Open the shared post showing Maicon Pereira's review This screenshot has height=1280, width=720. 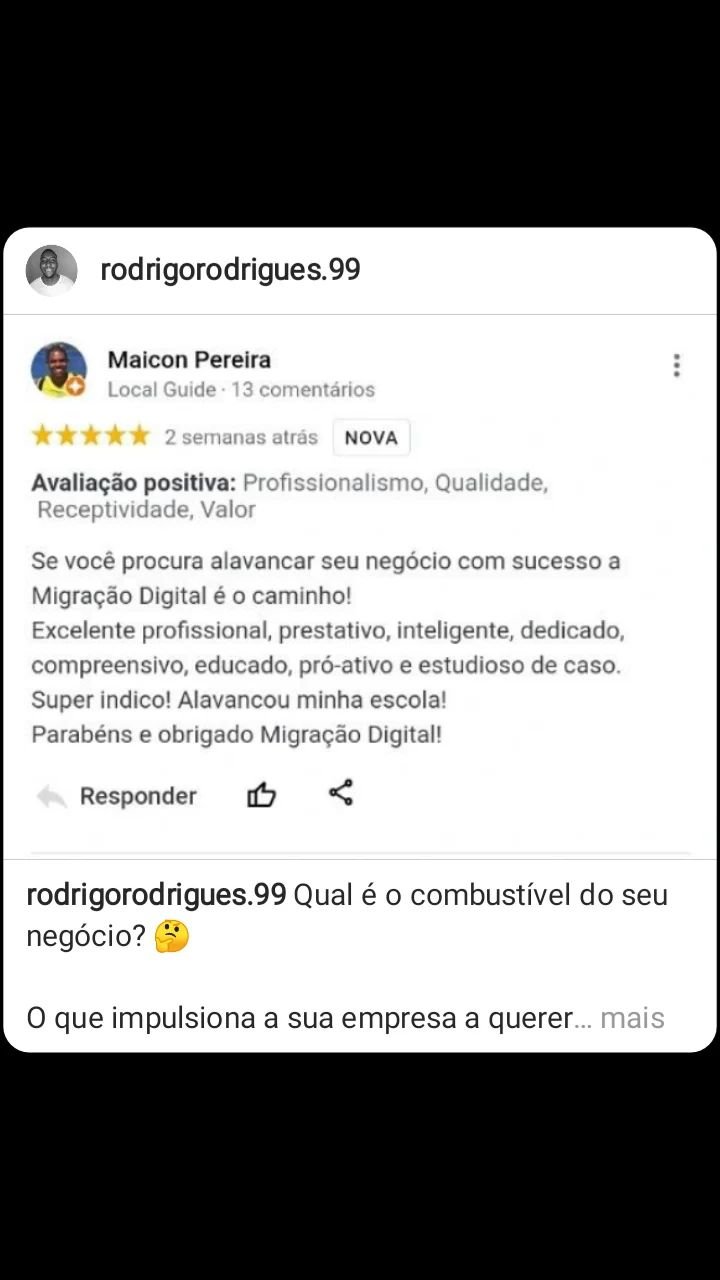point(360,587)
